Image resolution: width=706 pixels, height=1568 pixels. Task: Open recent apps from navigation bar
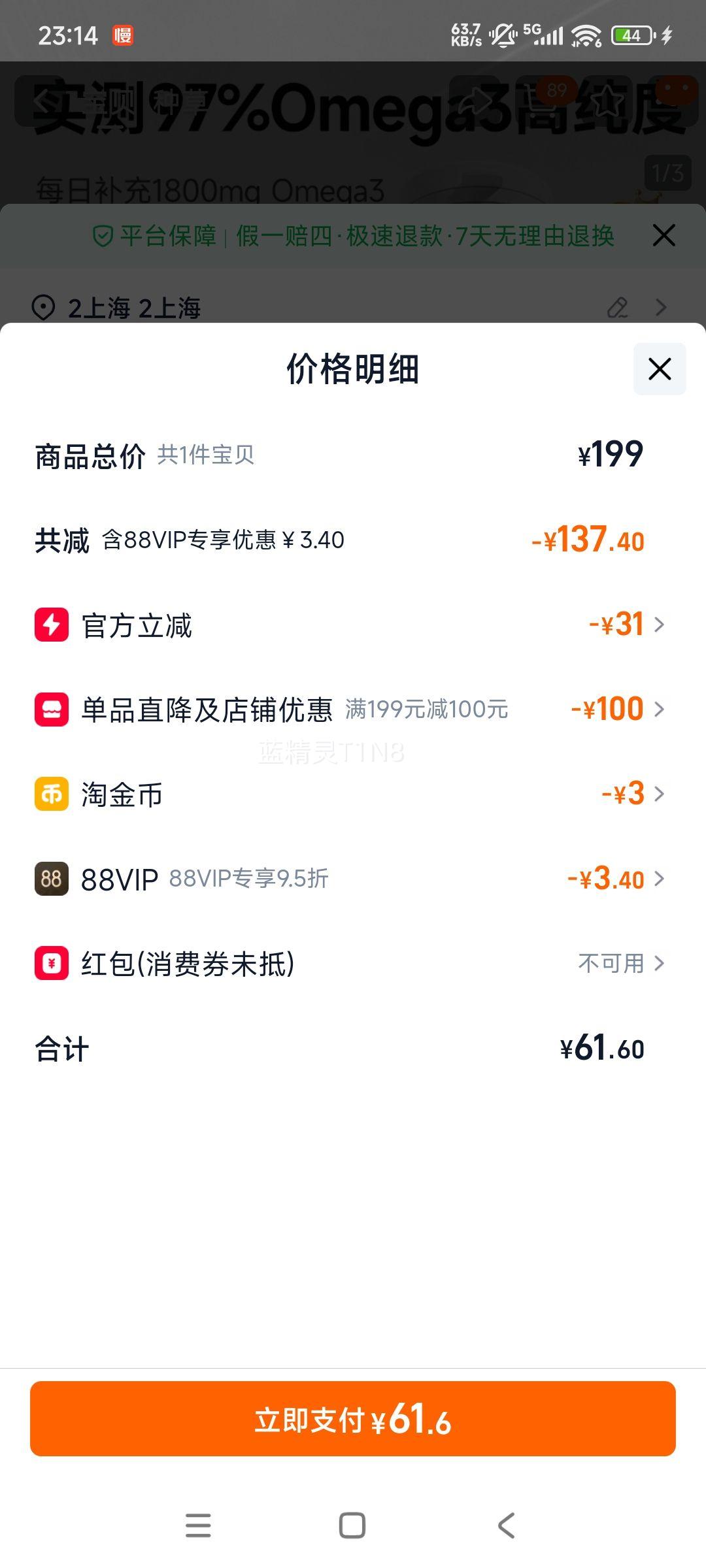pos(198,1526)
